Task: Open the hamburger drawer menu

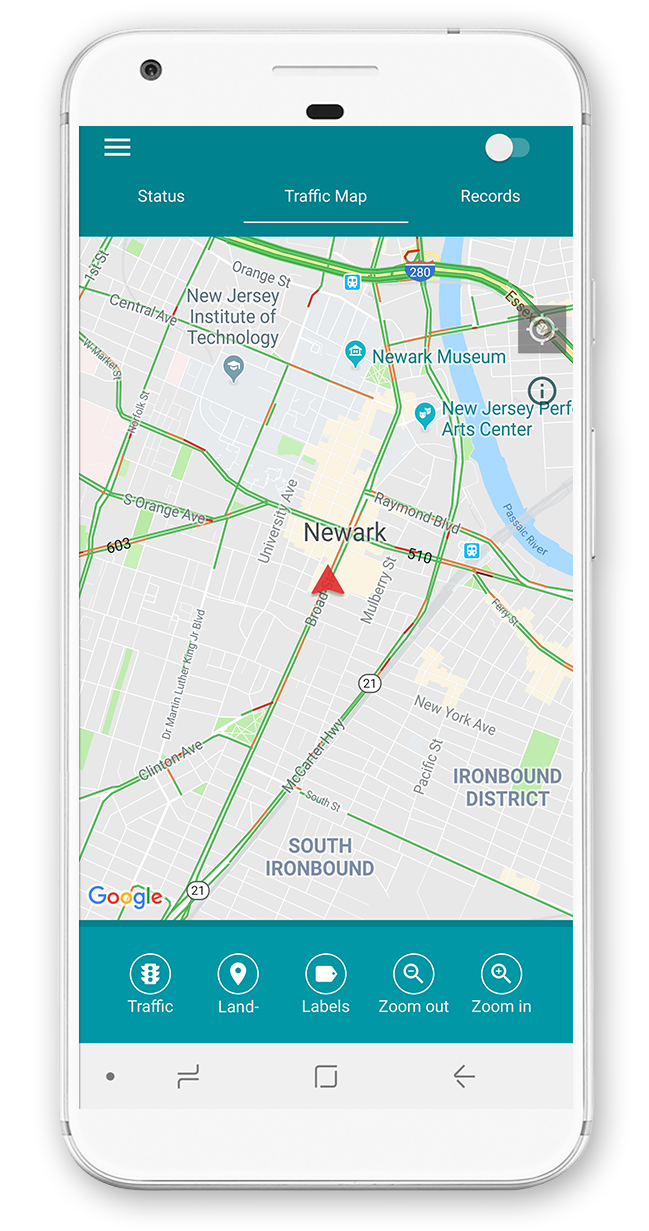Action: (117, 148)
